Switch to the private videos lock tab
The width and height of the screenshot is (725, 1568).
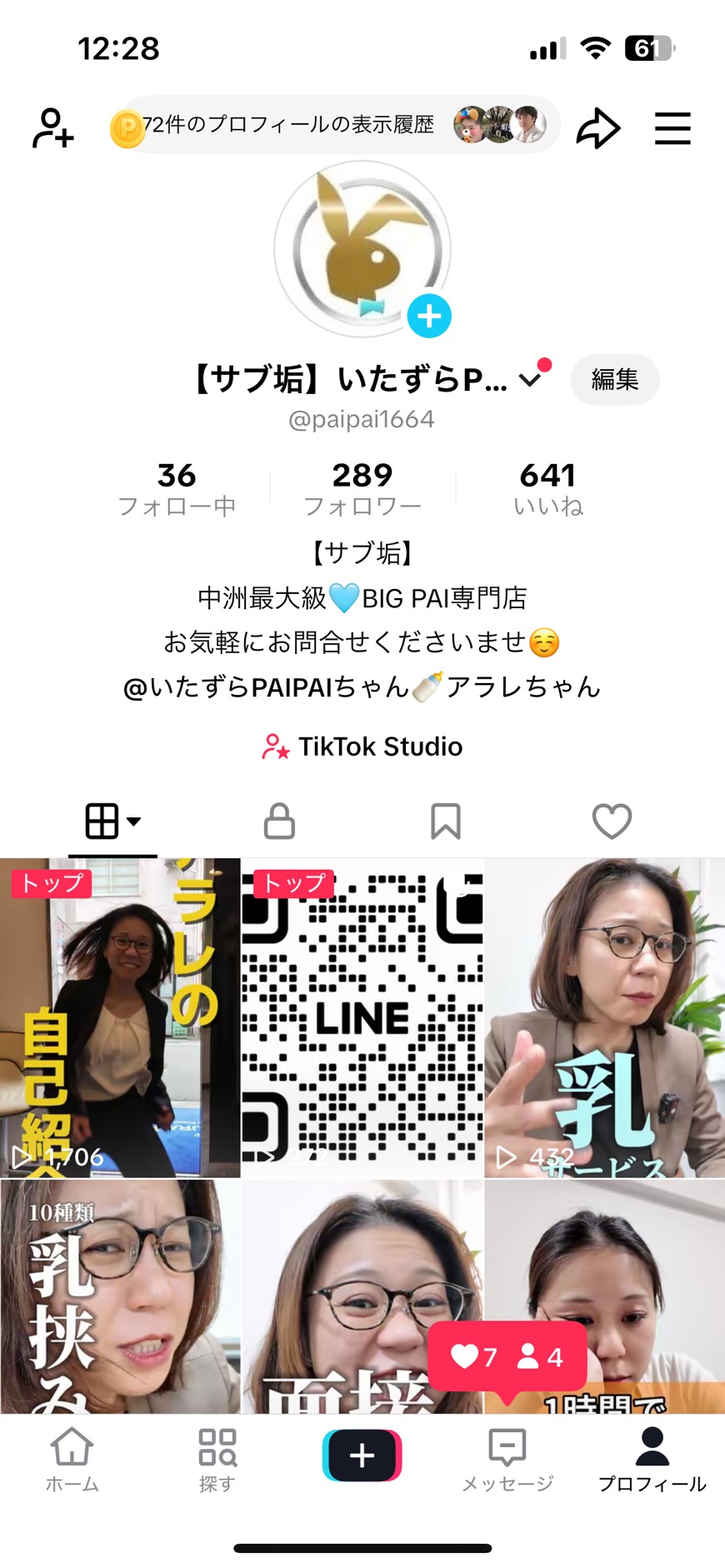[279, 821]
